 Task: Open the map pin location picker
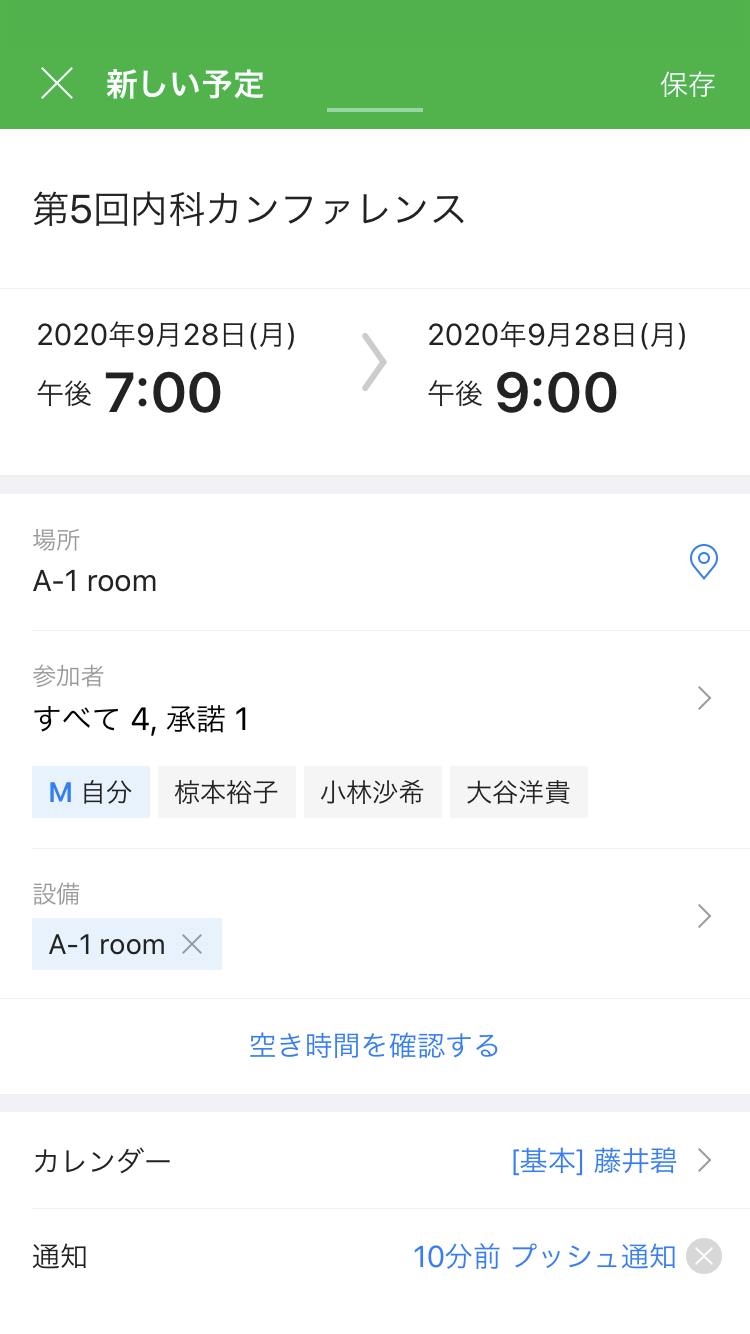704,561
